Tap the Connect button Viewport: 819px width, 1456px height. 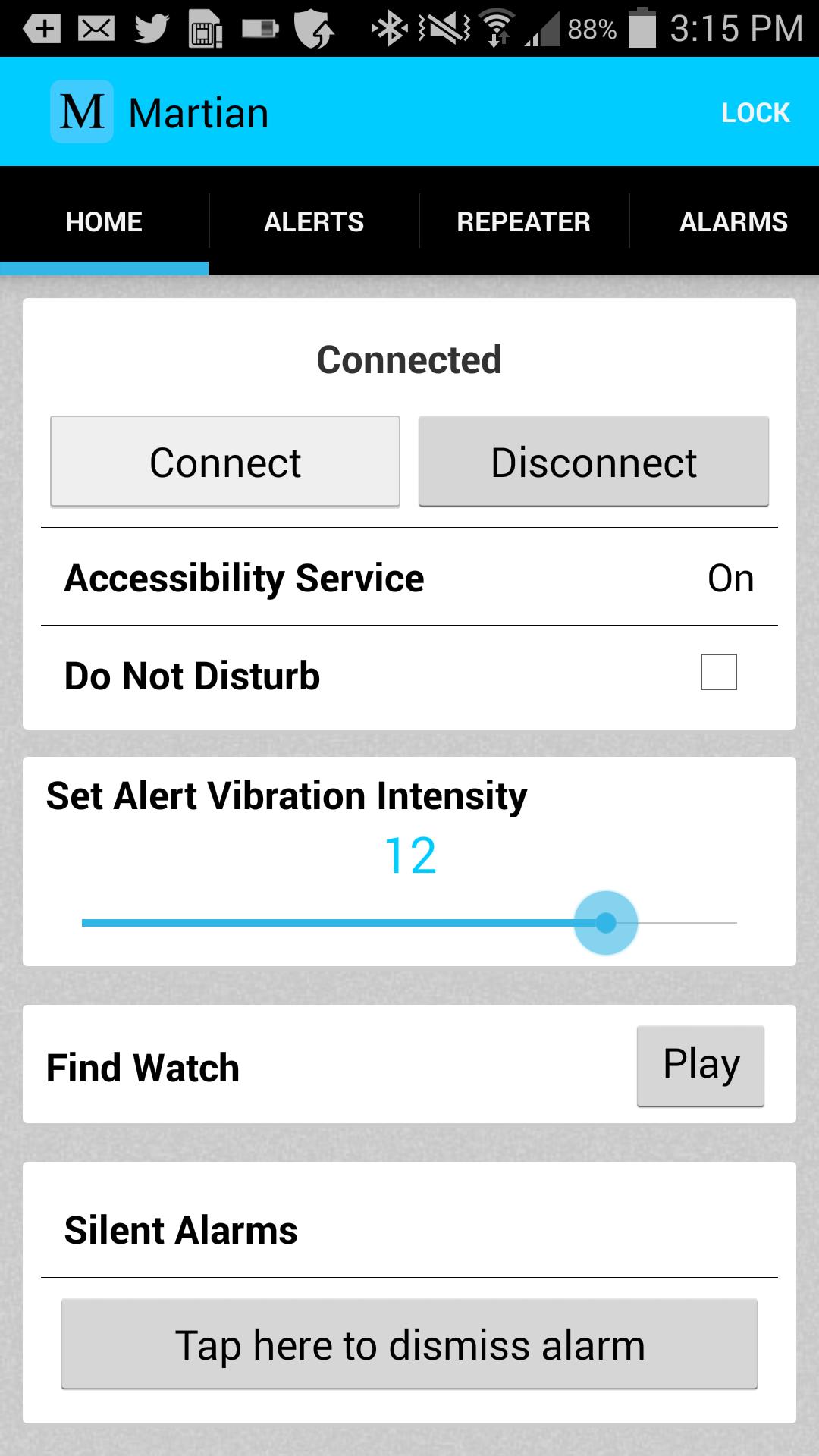coord(225,462)
